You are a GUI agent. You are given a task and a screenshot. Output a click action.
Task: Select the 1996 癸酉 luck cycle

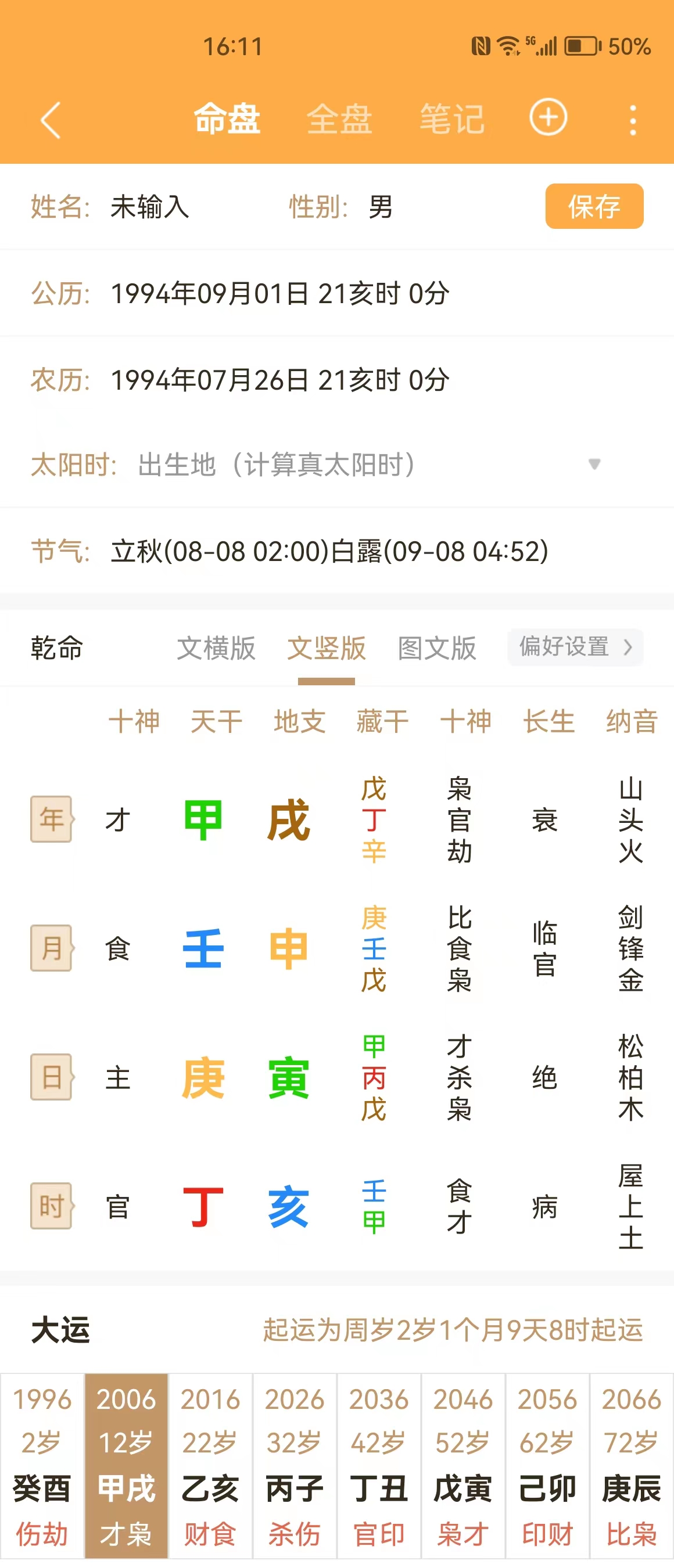[42, 1466]
